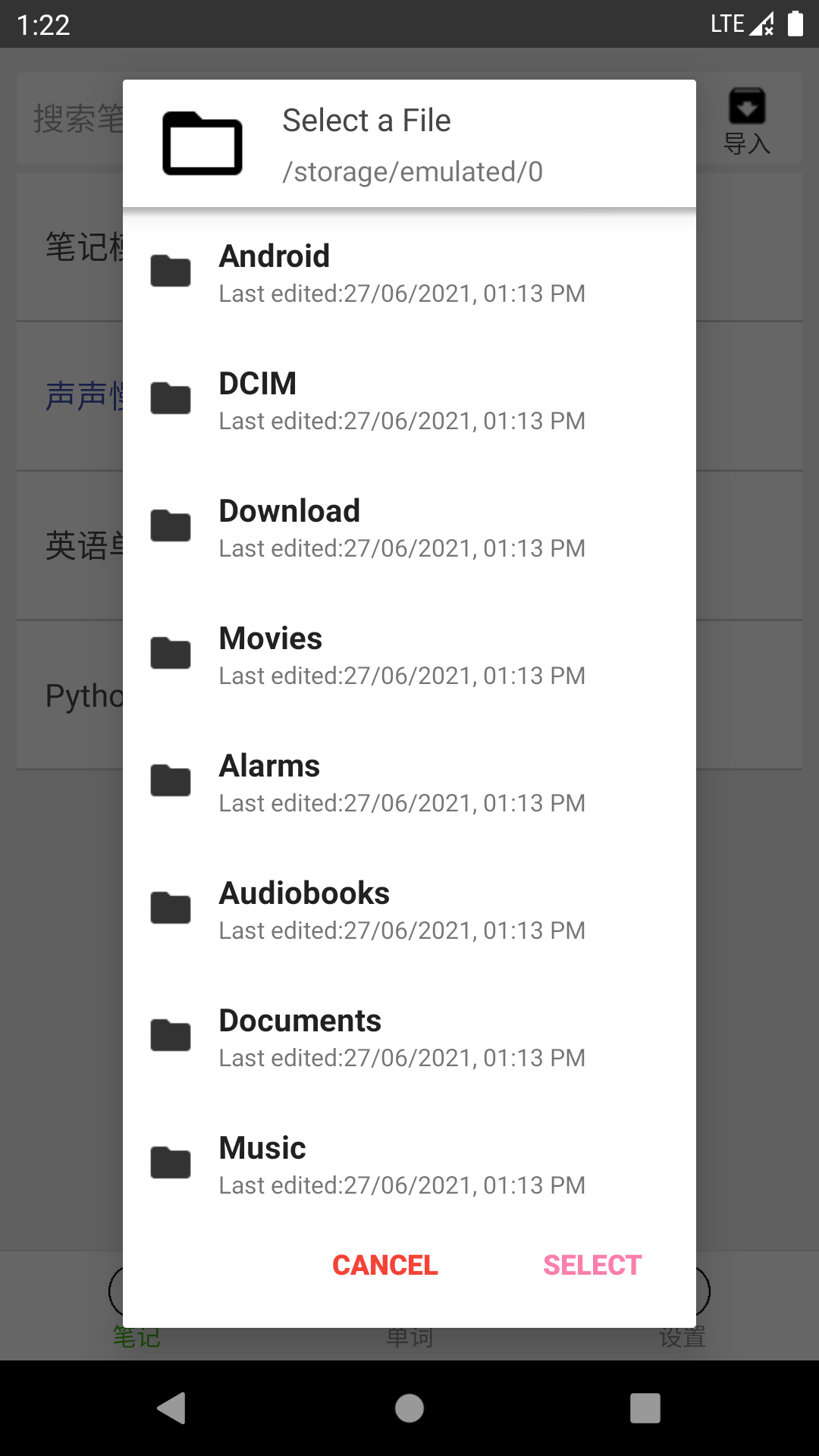
Task: Switch to the 设置 tab
Action: point(682,1337)
